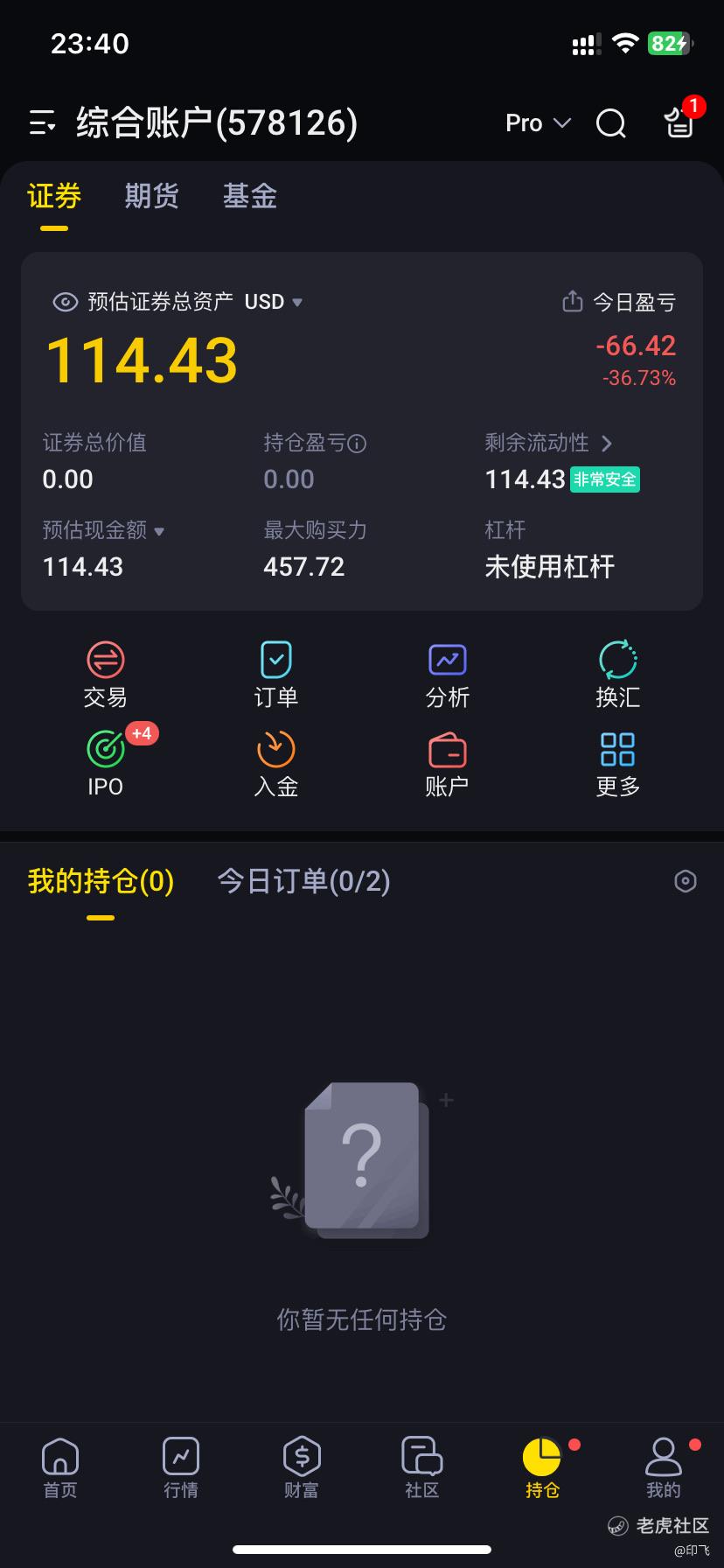Open the 交易 shortcut
Screen dimensions: 724x1568
(106, 675)
